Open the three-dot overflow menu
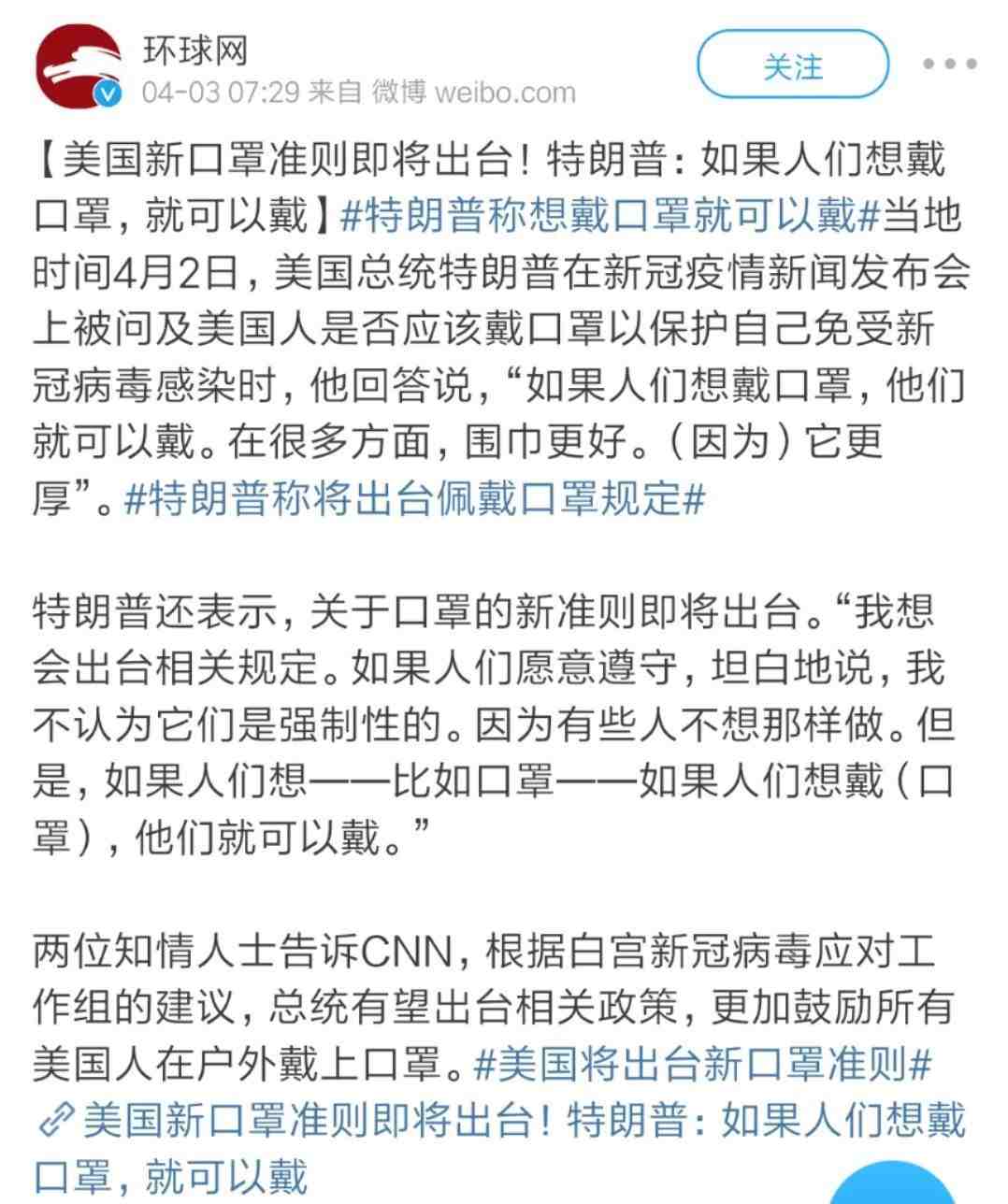Screen dimensions: 1008x1204 tap(949, 64)
